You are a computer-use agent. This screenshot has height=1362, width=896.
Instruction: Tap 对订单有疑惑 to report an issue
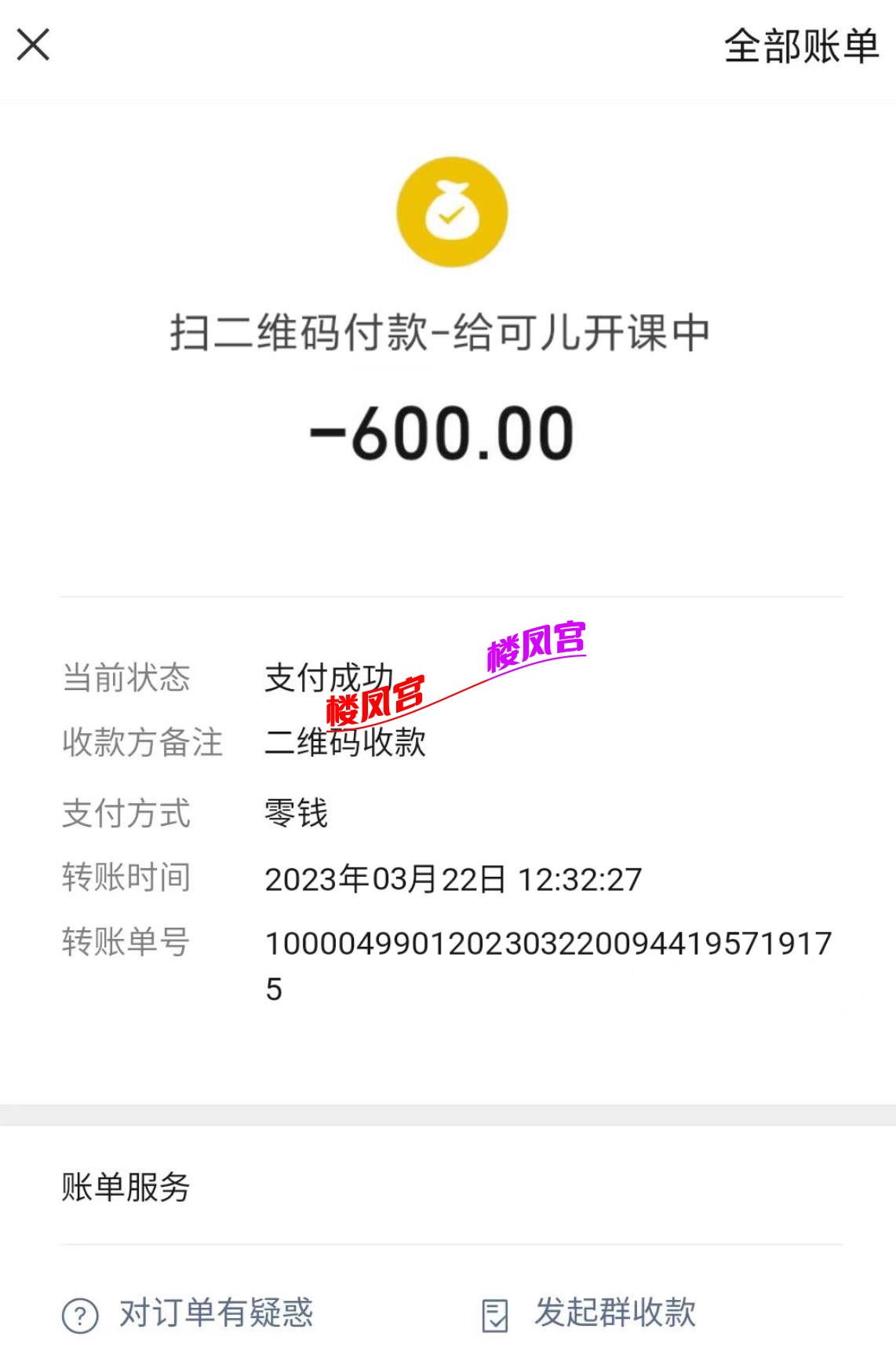point(216,1314)
